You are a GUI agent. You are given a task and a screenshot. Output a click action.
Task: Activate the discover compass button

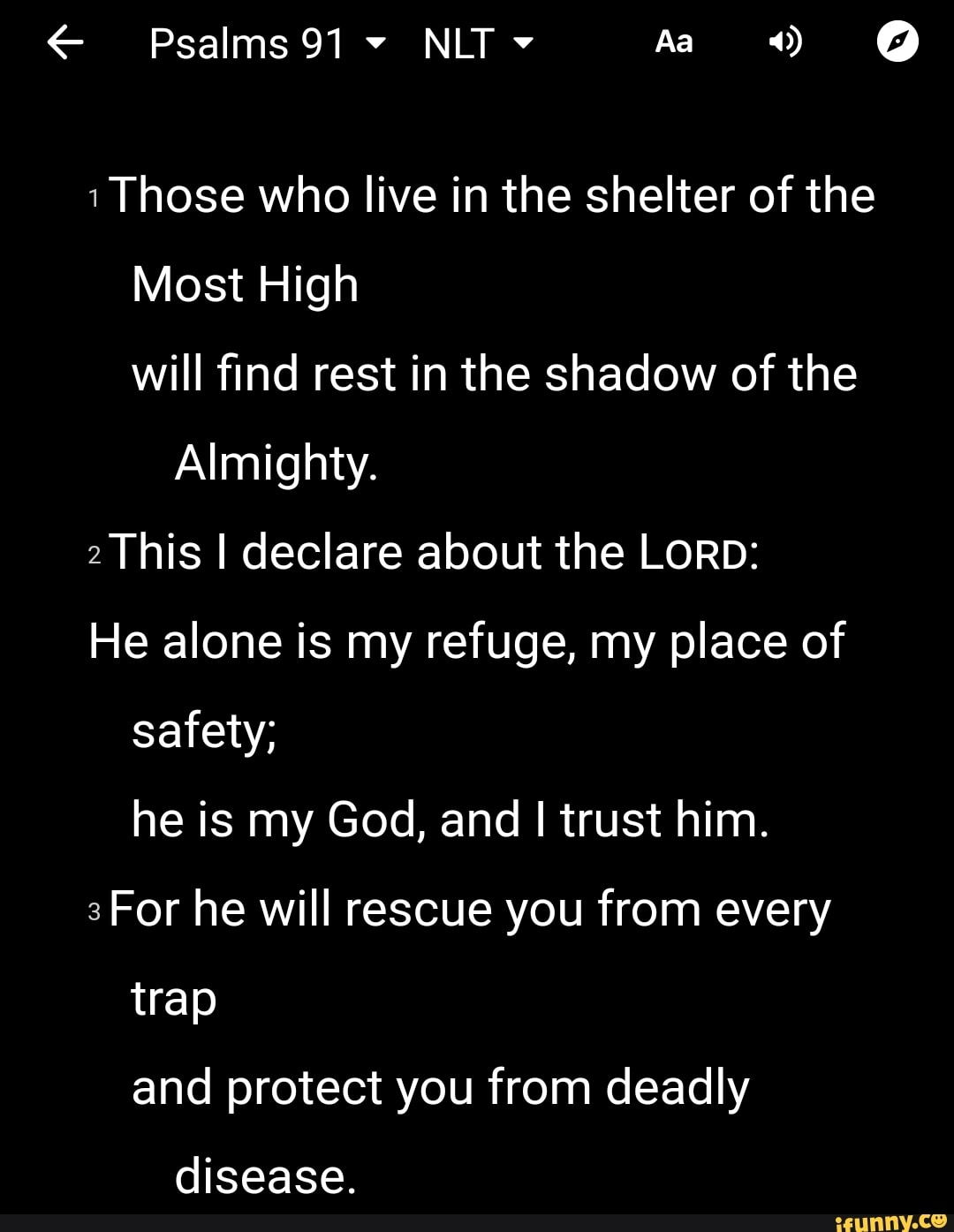(x=897, y=40)
